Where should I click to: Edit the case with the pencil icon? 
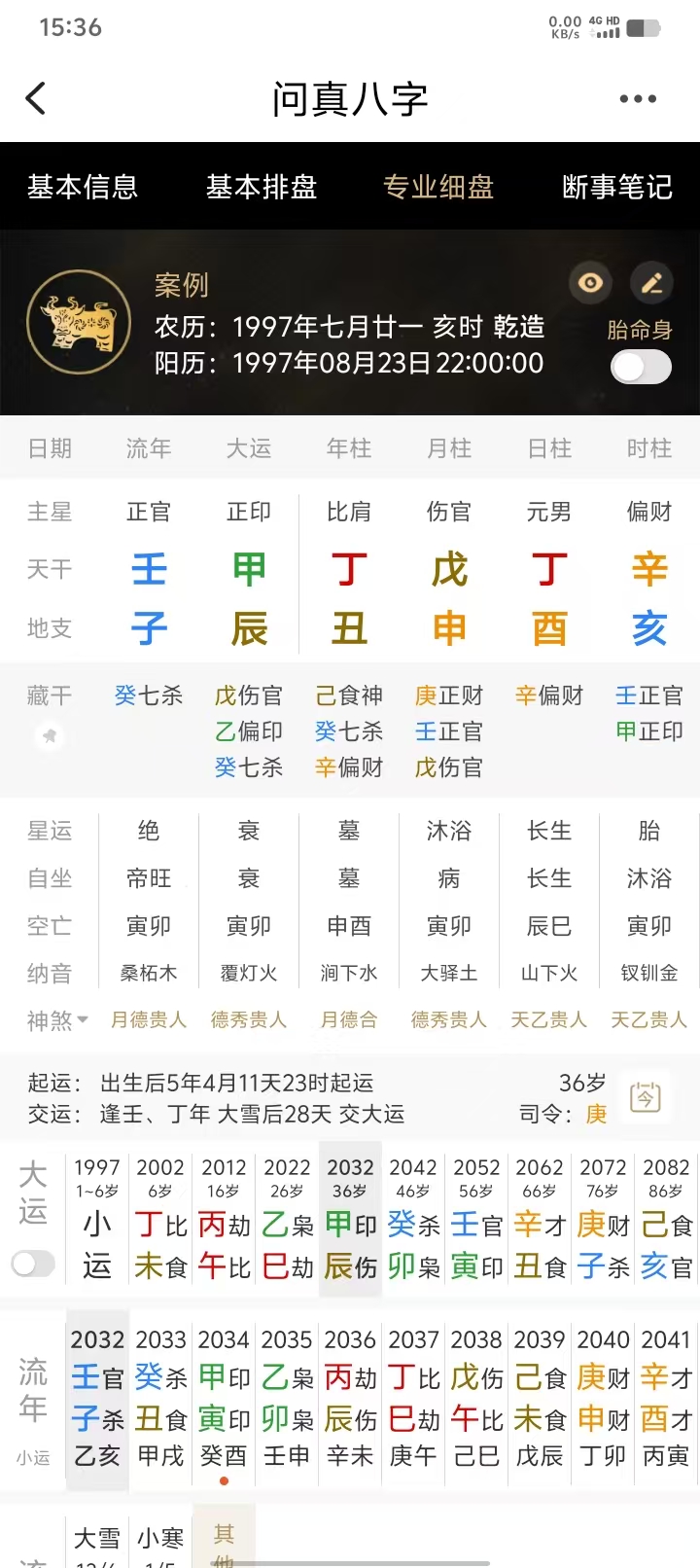651,283
